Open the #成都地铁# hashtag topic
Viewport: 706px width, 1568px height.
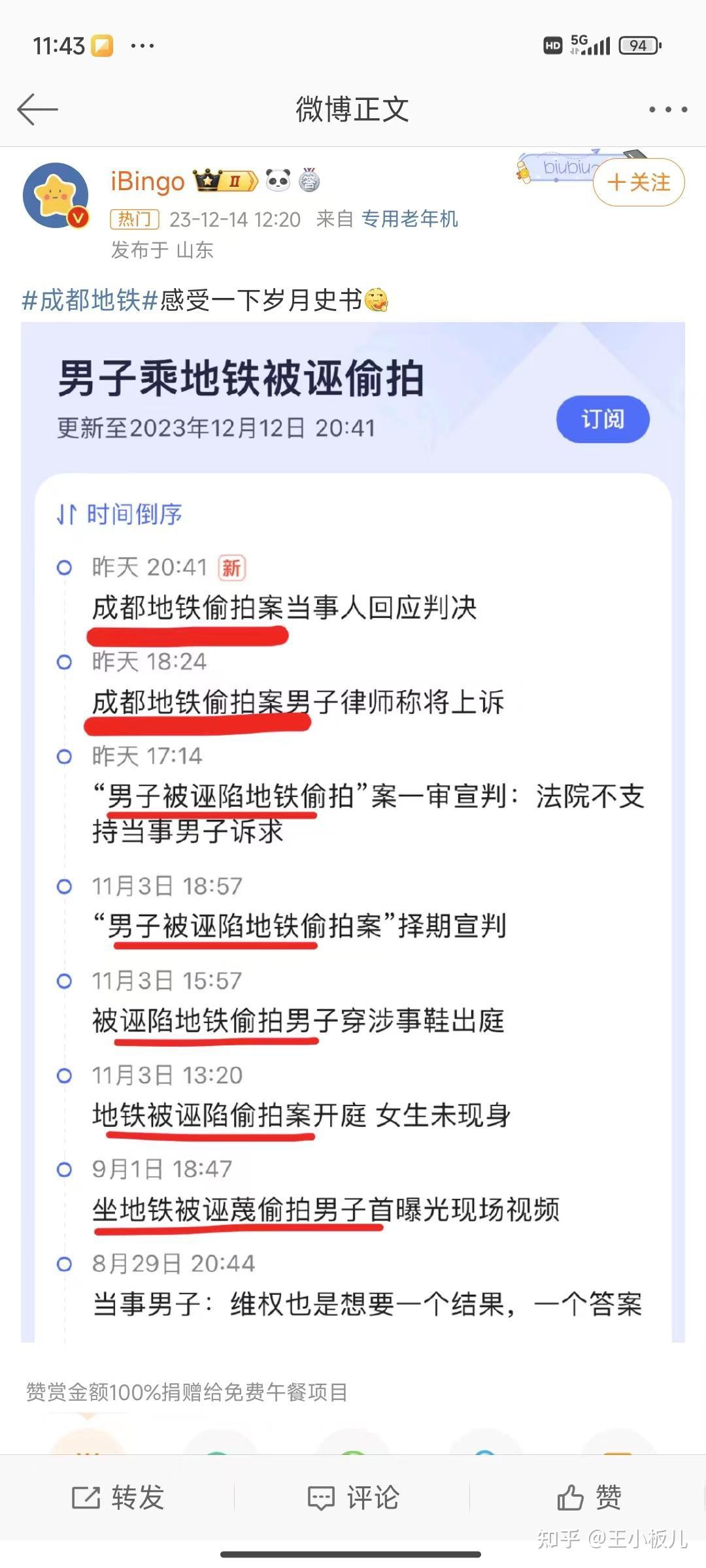(90, 300)
